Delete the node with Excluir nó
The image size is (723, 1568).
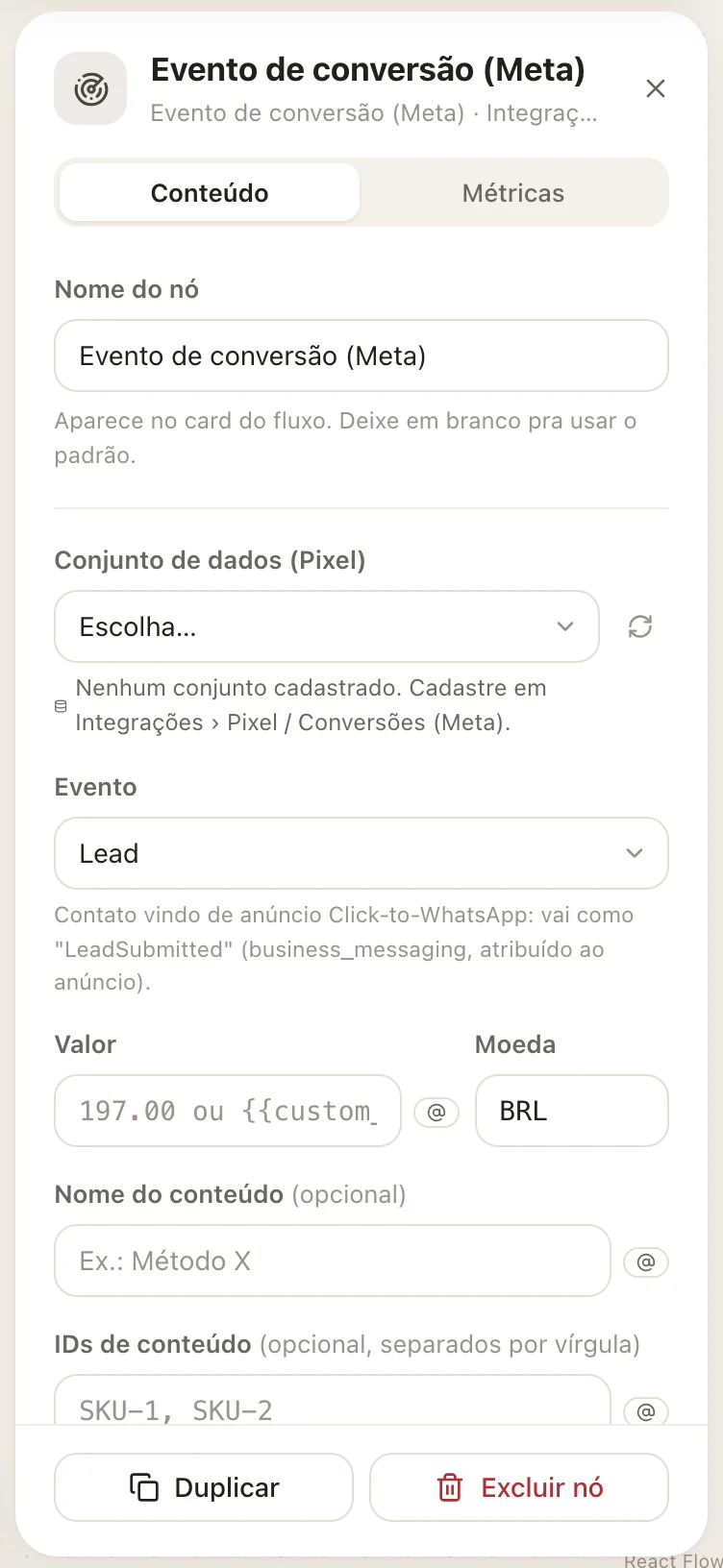[519, 1487]
